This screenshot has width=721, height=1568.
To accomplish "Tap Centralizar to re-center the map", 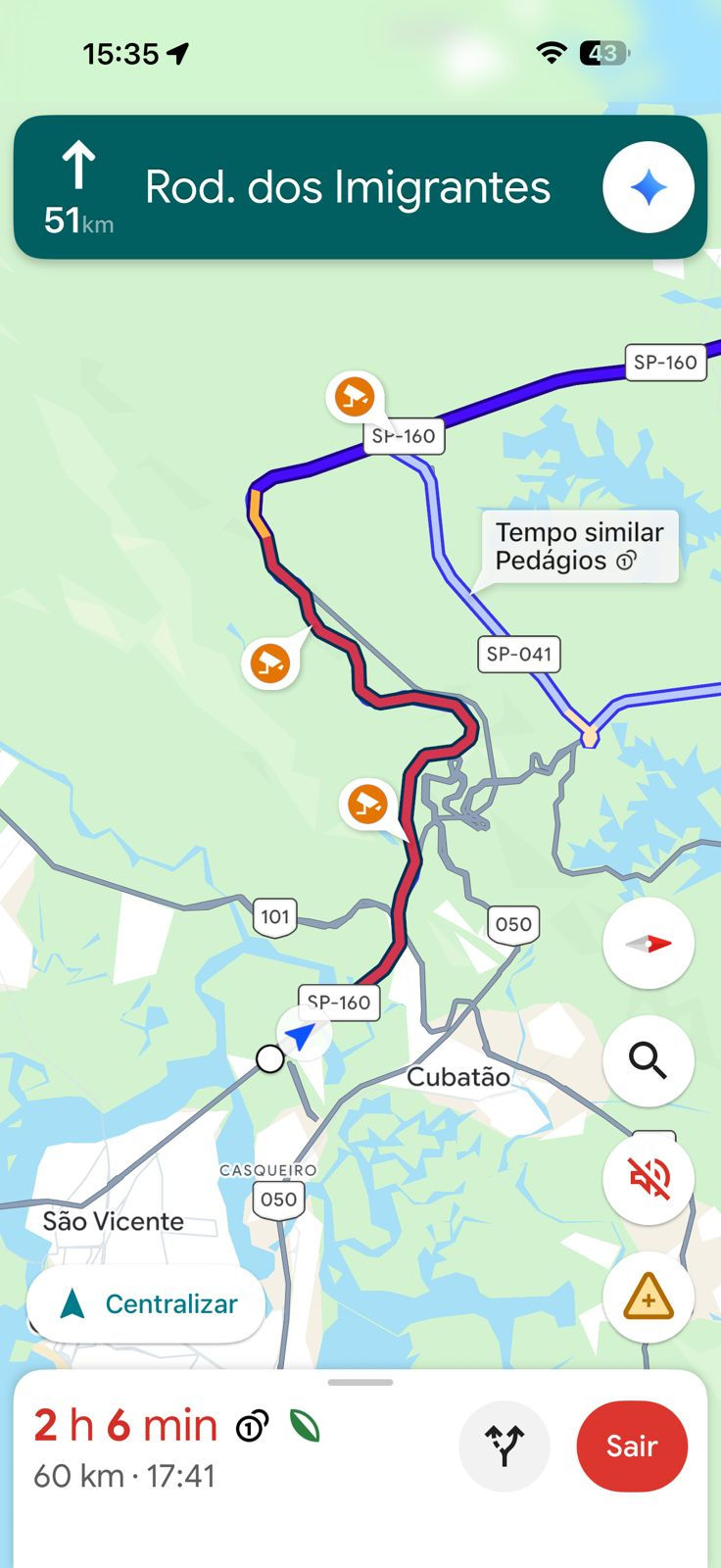I will (x=147, y=1303).
